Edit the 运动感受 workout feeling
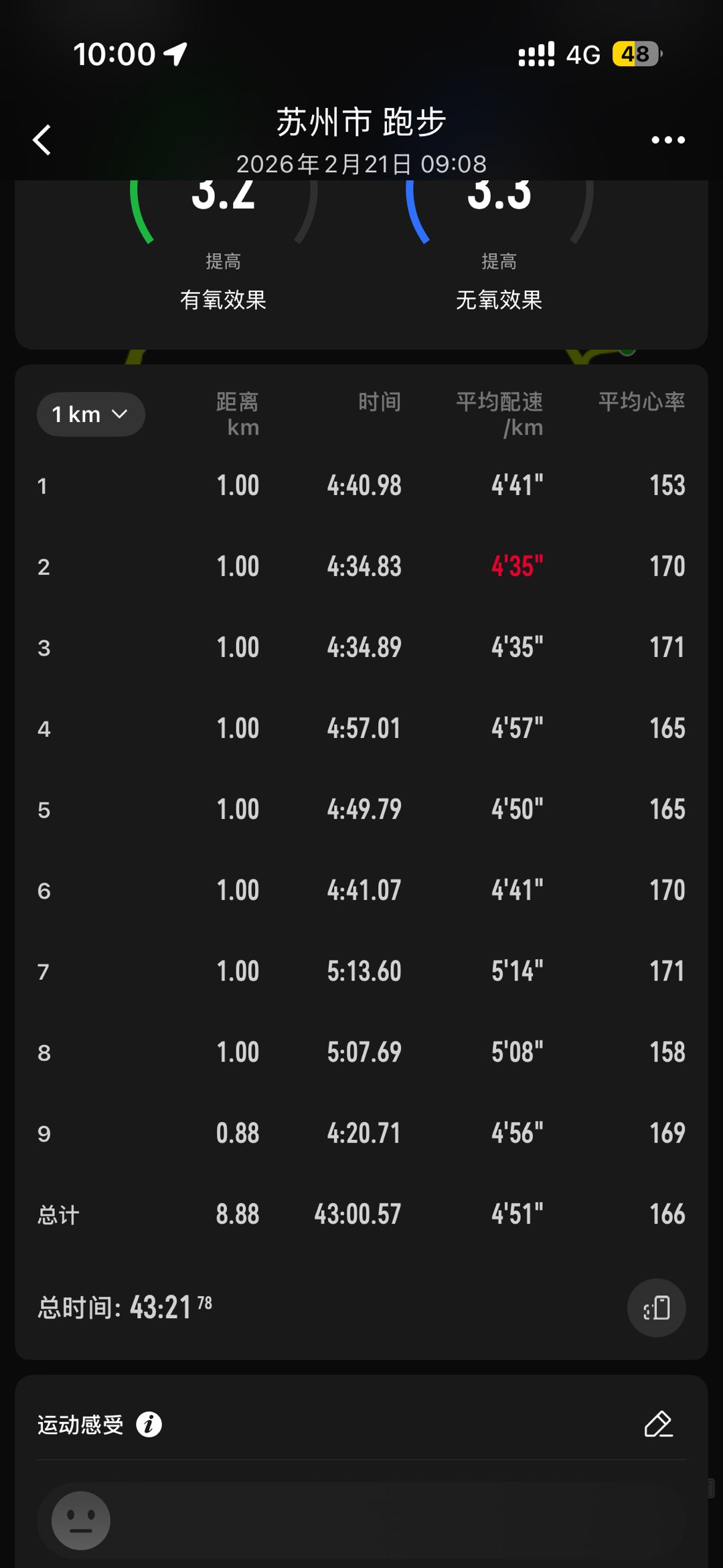The image size is (723, 1568). [658, 1424]
